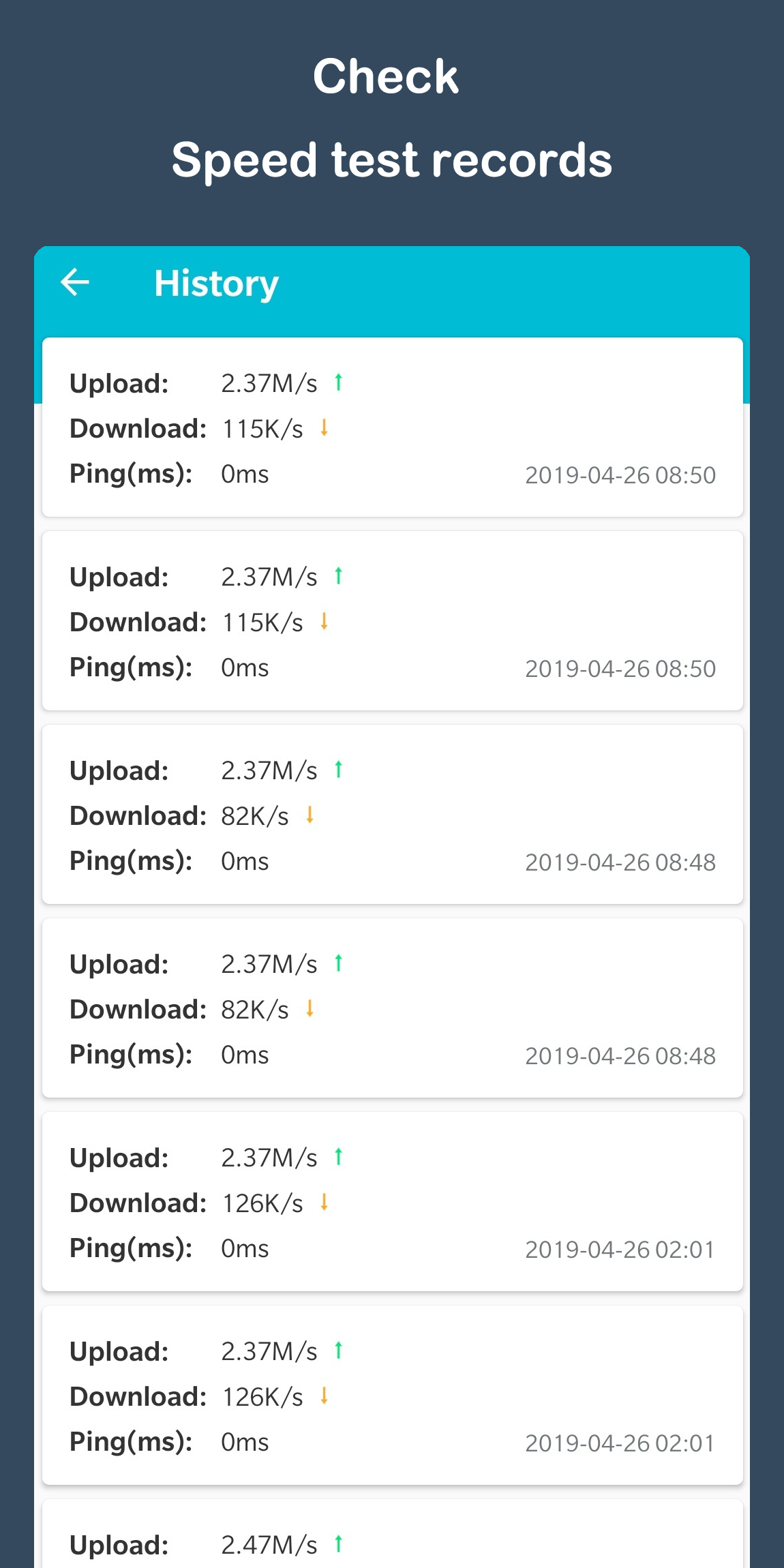Image resolution: width=784 pixels, height=1568 pixels.
Task: Select the record dated 2019-04-26 08:48
Action: [392, 815]
